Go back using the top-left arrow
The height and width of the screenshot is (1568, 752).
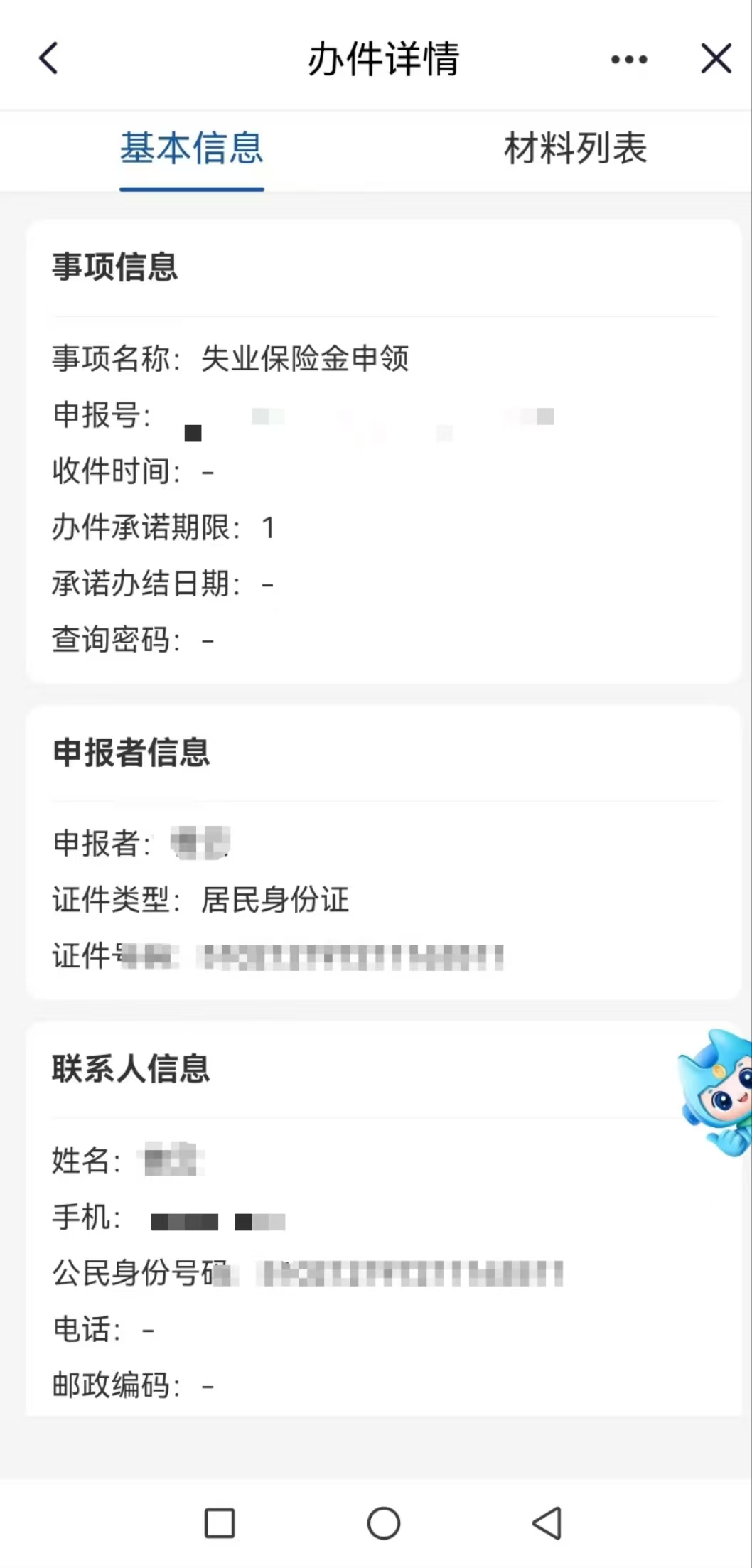(x=48, y=58)
